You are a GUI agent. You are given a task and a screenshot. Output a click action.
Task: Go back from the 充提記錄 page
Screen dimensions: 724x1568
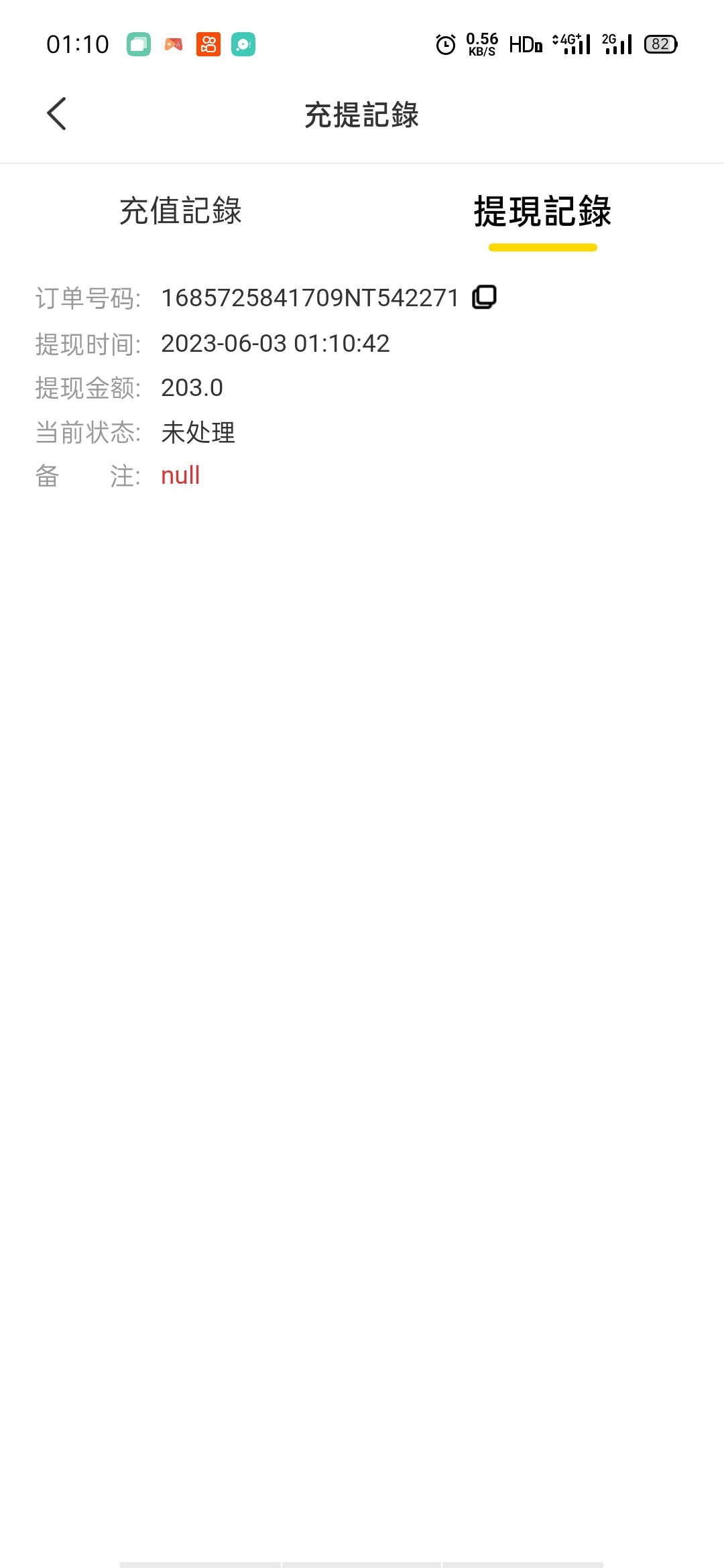pos(57,114)
